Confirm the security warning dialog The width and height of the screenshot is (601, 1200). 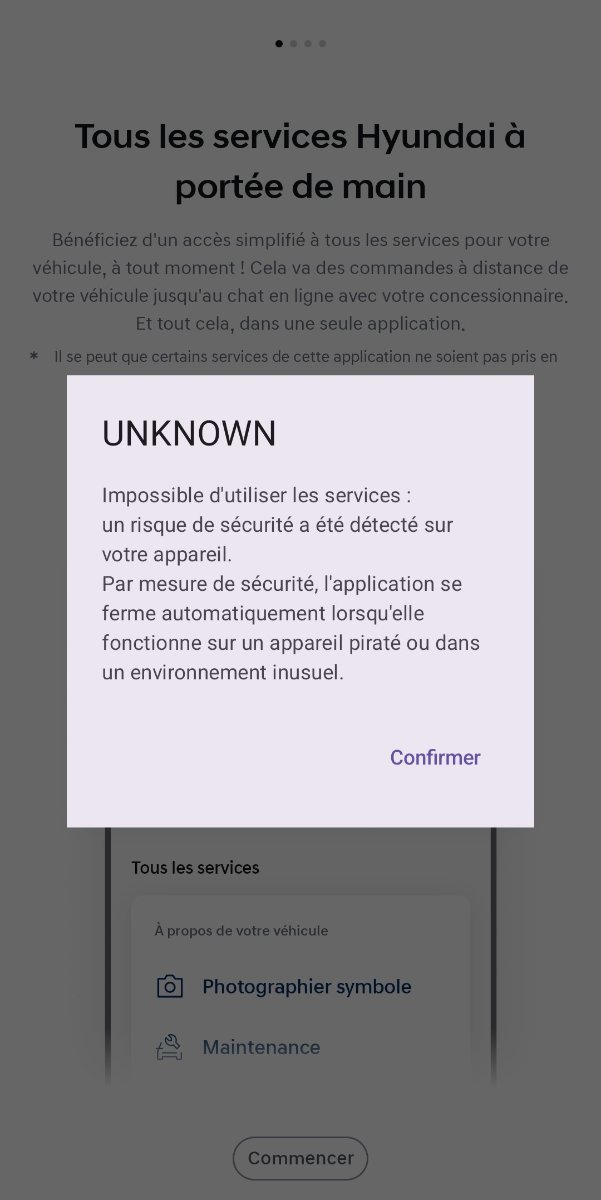[x=435, y=757]
